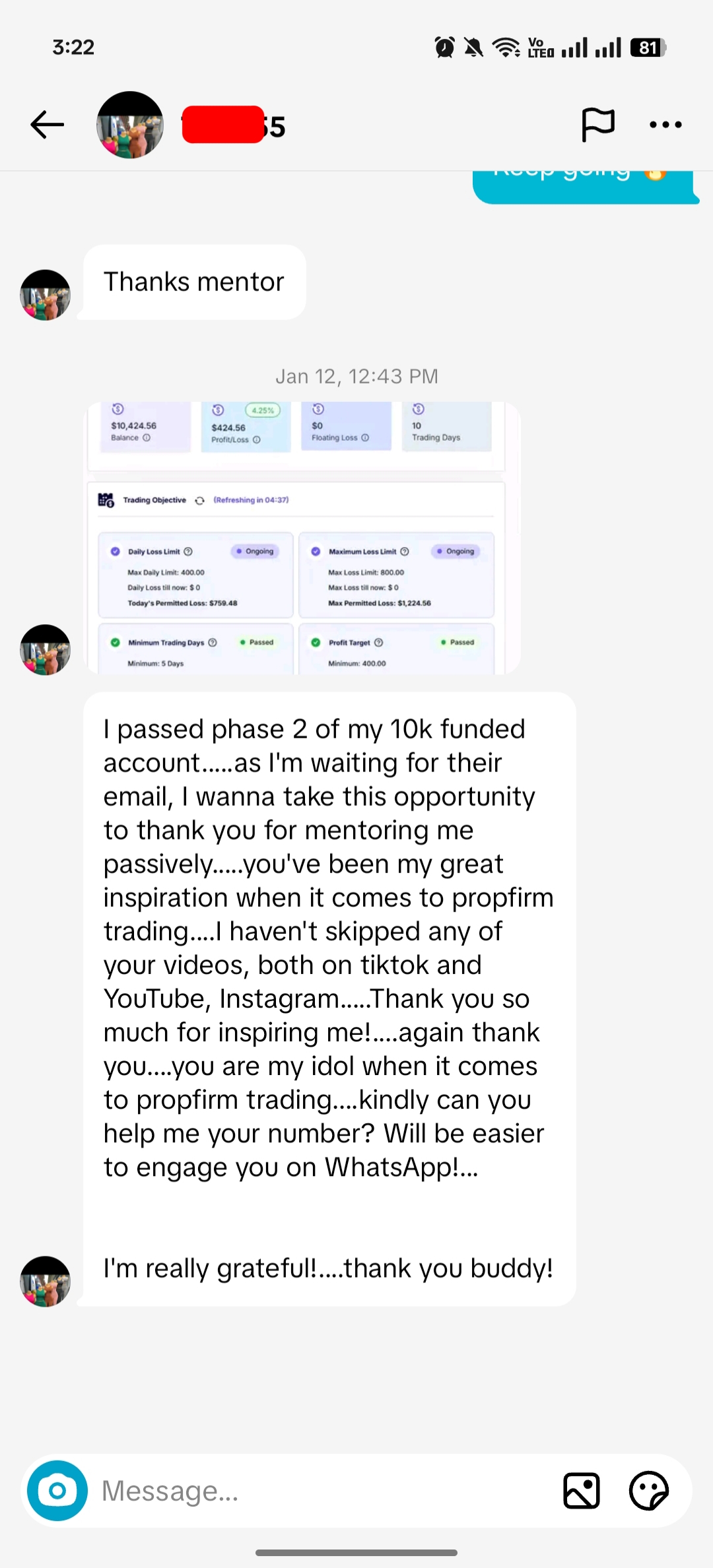Open camera from the message bar
Screen dimensions: 713x1568
point(57,1491)
